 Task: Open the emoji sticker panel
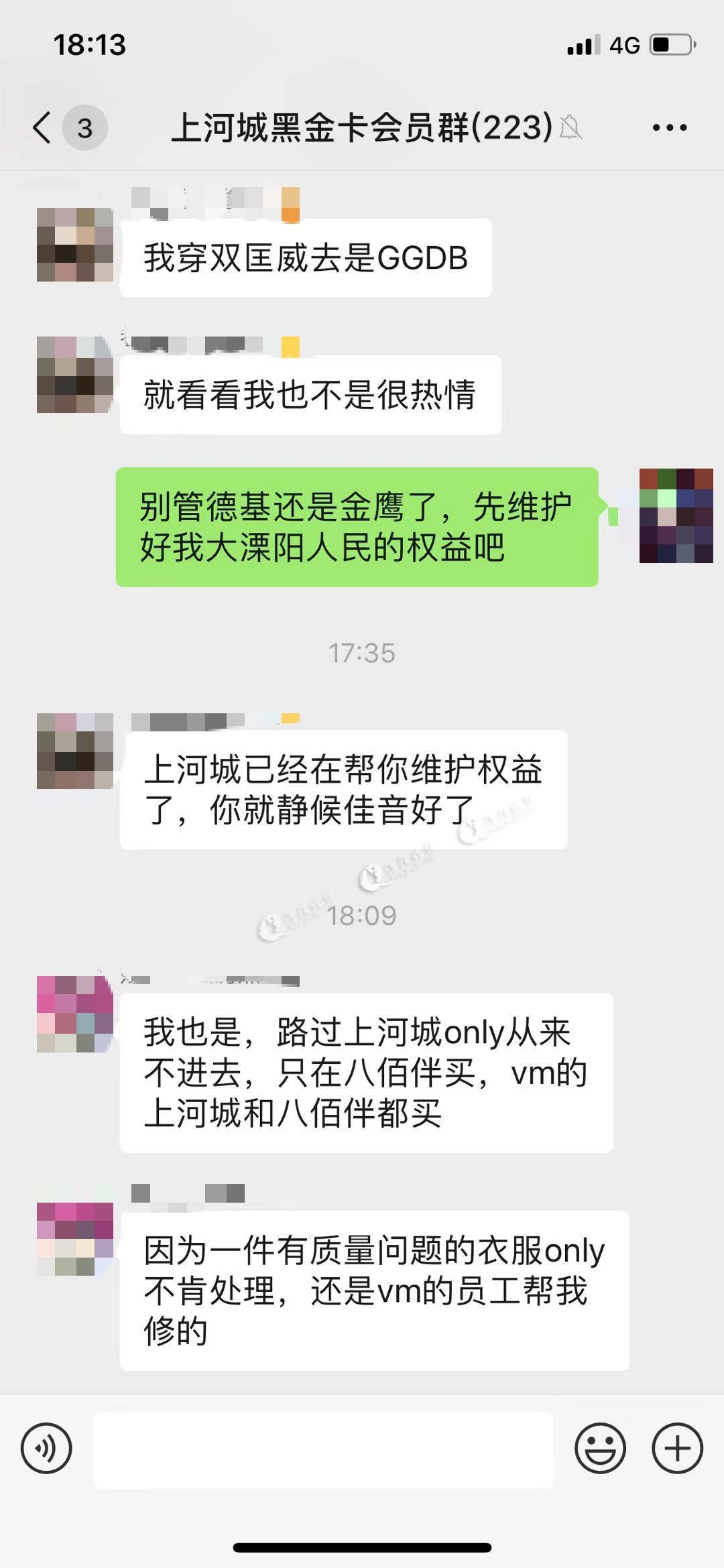coord(600,1448)
